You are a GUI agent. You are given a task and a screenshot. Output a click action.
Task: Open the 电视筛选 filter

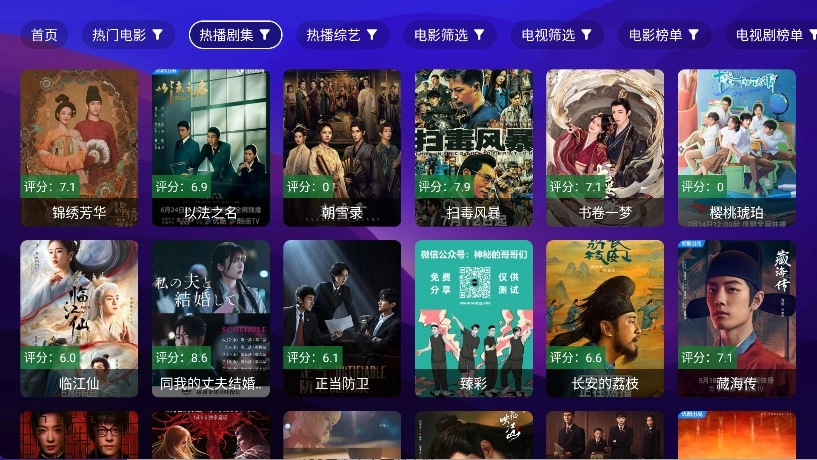point(557,35)
